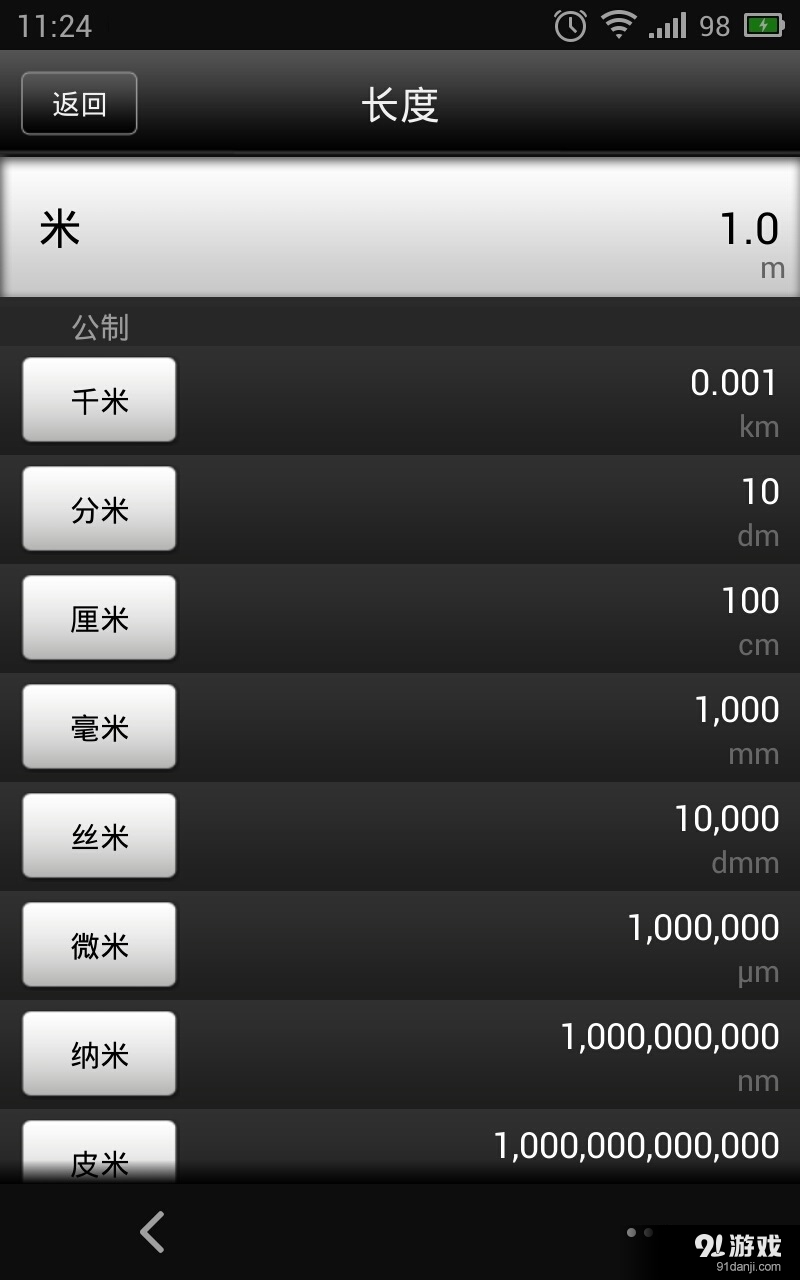Tap the charging battery icon
The width and height of the screenshot is (800, 1280).
coord(765,25)
